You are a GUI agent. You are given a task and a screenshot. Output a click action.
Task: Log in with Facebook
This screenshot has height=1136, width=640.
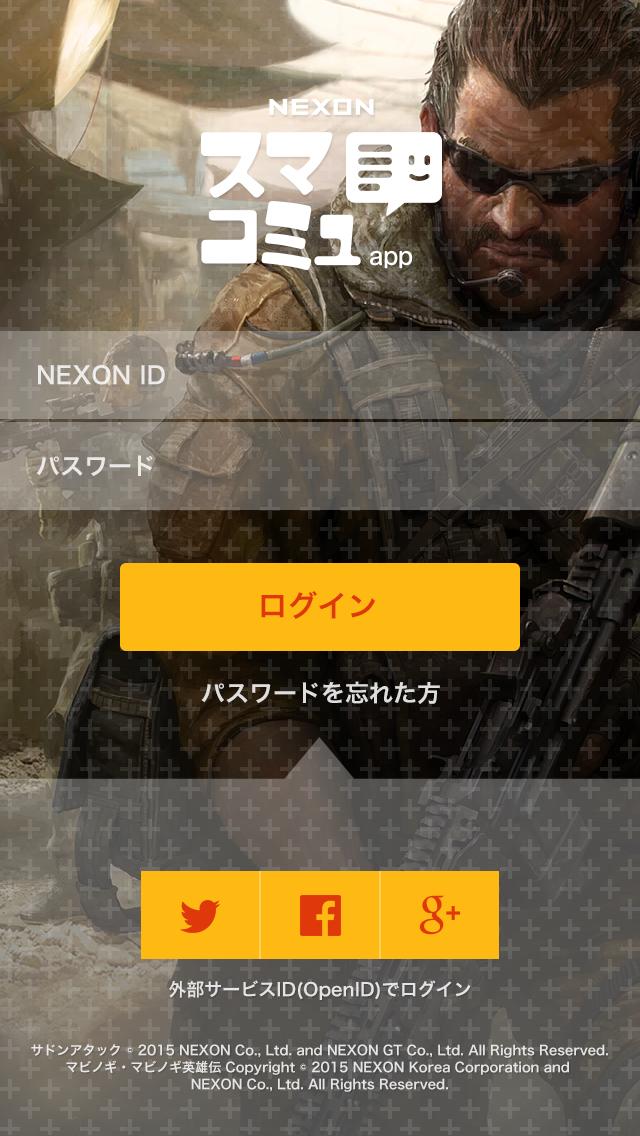click(x=320, y=915)
